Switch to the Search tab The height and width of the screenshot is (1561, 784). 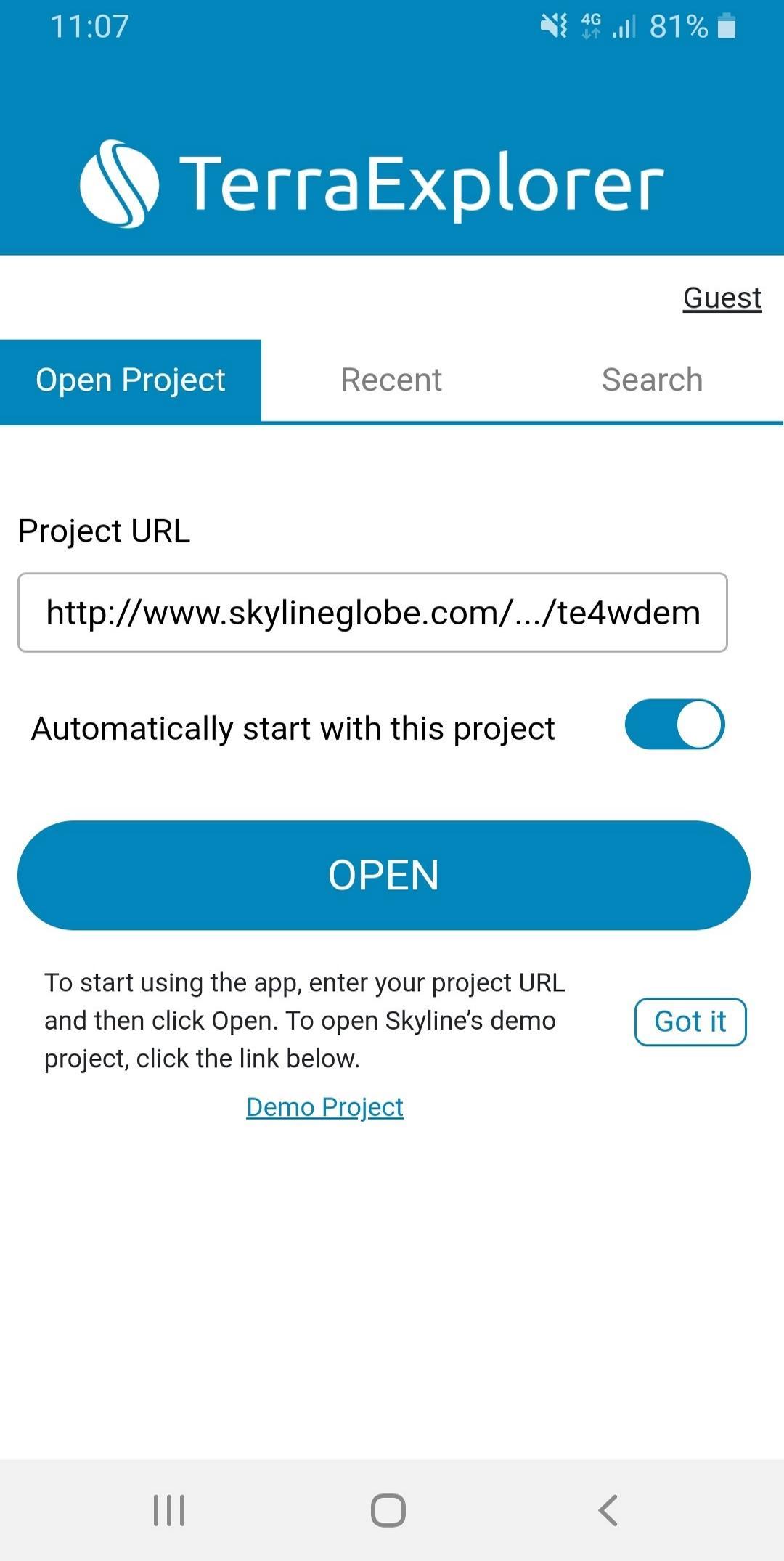(x=652, y=380)
